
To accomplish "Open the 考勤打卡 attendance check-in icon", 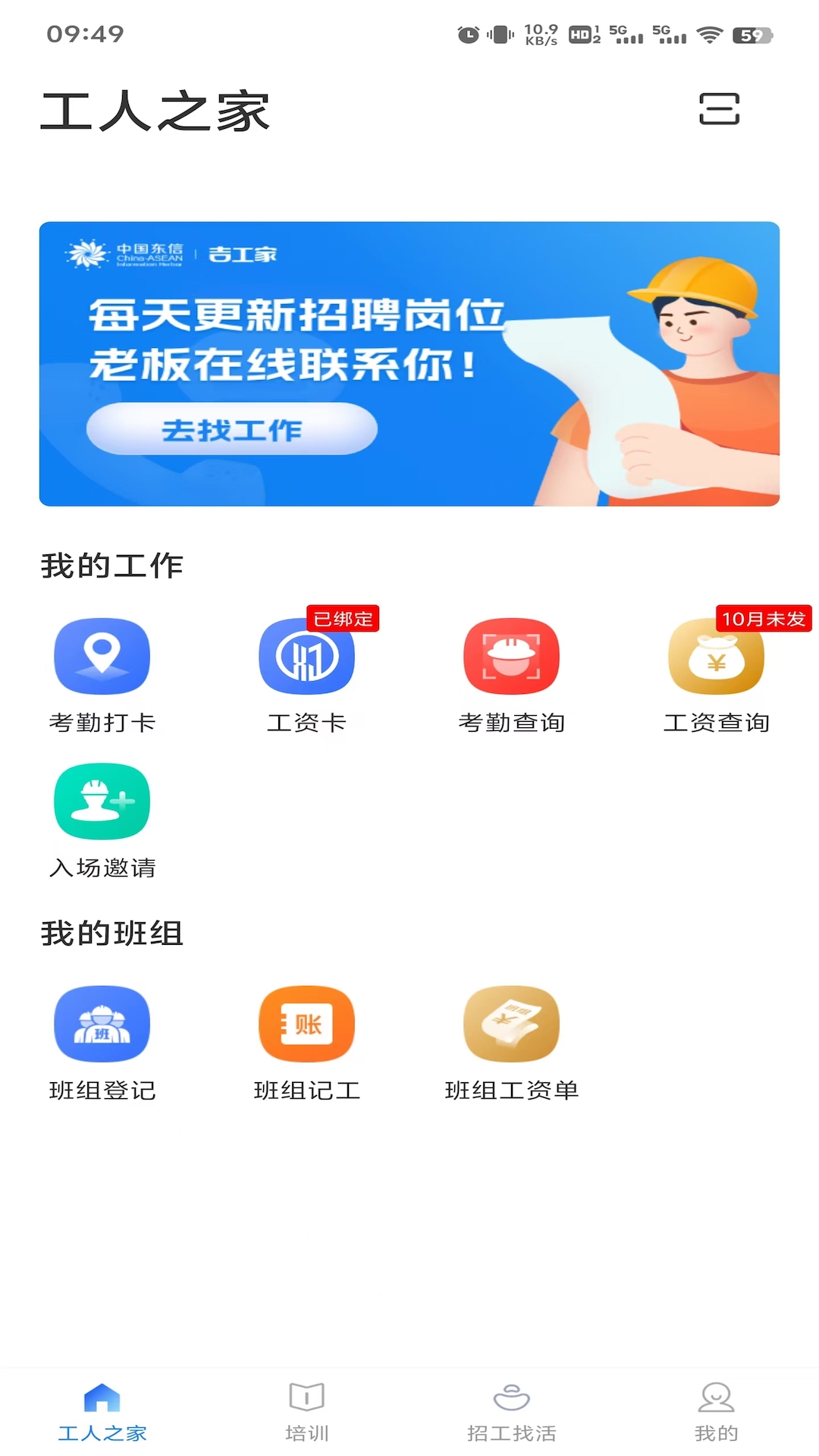I will [x=102, y=655].
